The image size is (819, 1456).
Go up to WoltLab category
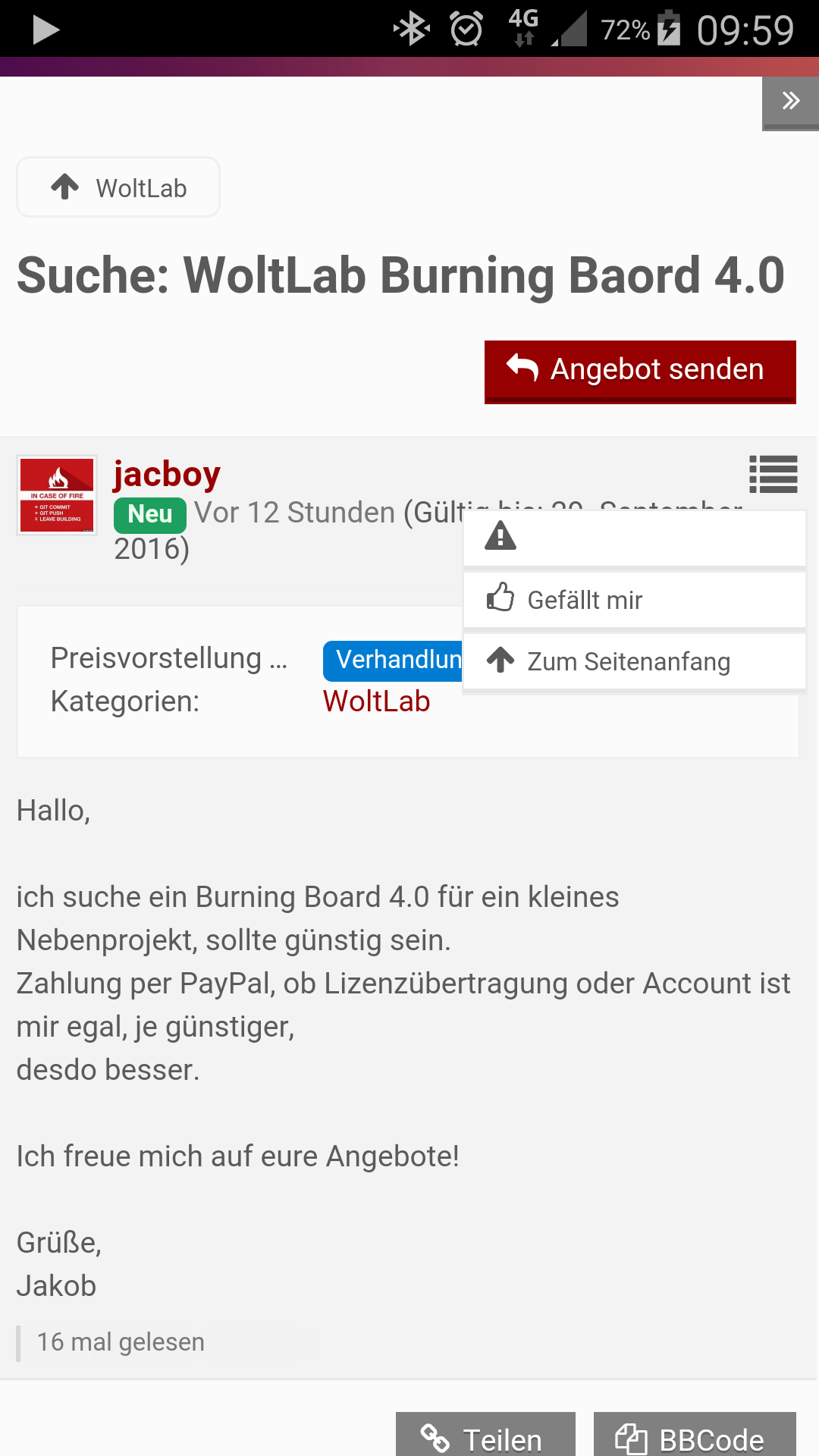point(119,187)
